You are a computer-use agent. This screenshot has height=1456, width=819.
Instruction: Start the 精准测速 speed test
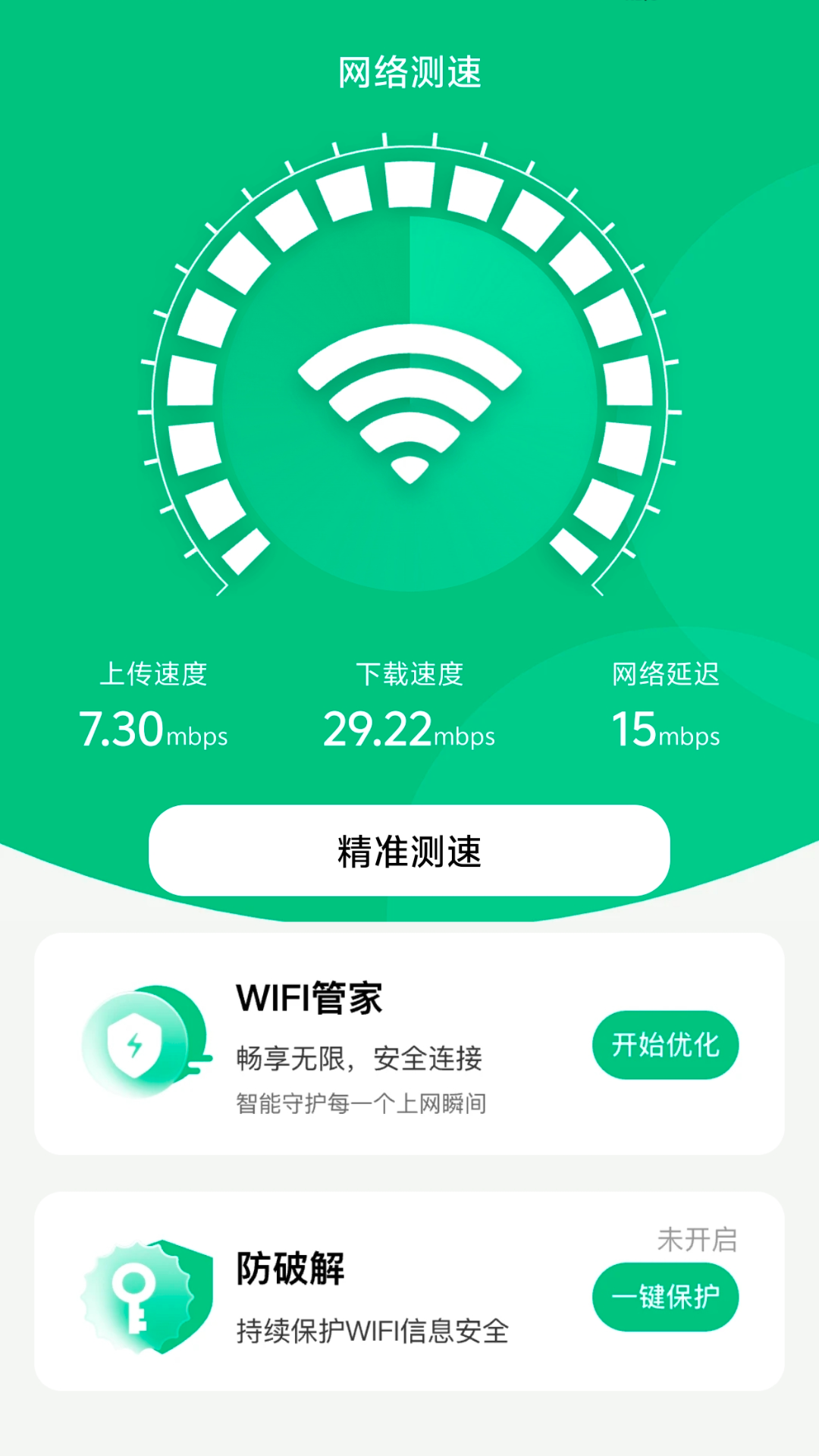pos(409,851)
